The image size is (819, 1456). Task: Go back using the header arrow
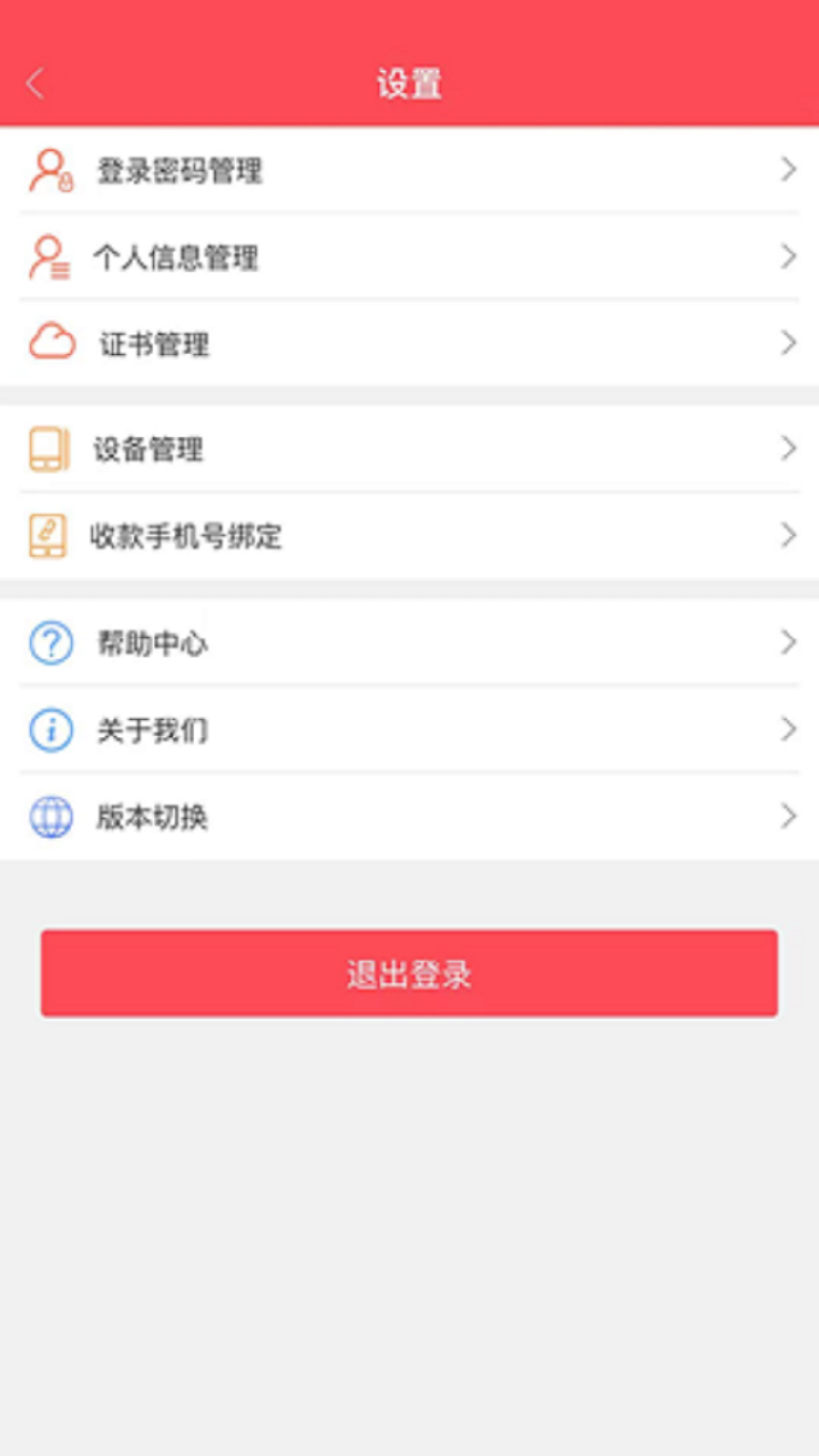pos(36,83)
